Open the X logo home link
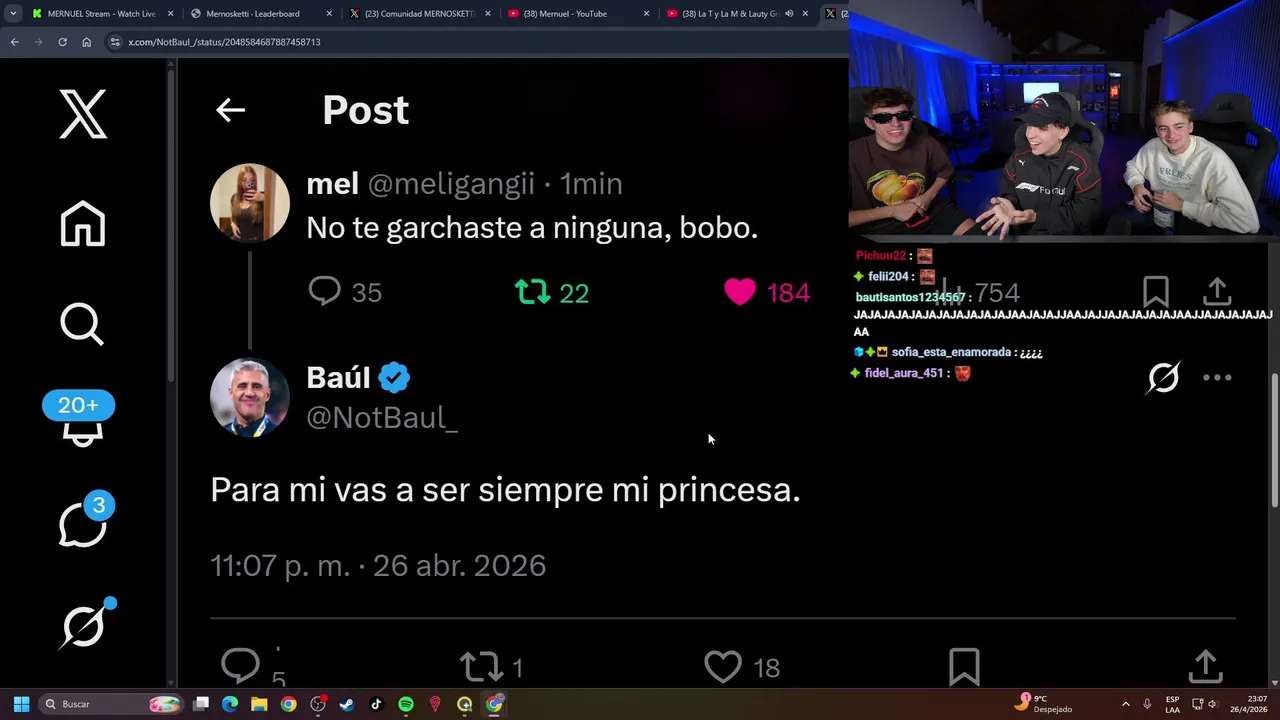1280x720 pixels. point(83,114)
